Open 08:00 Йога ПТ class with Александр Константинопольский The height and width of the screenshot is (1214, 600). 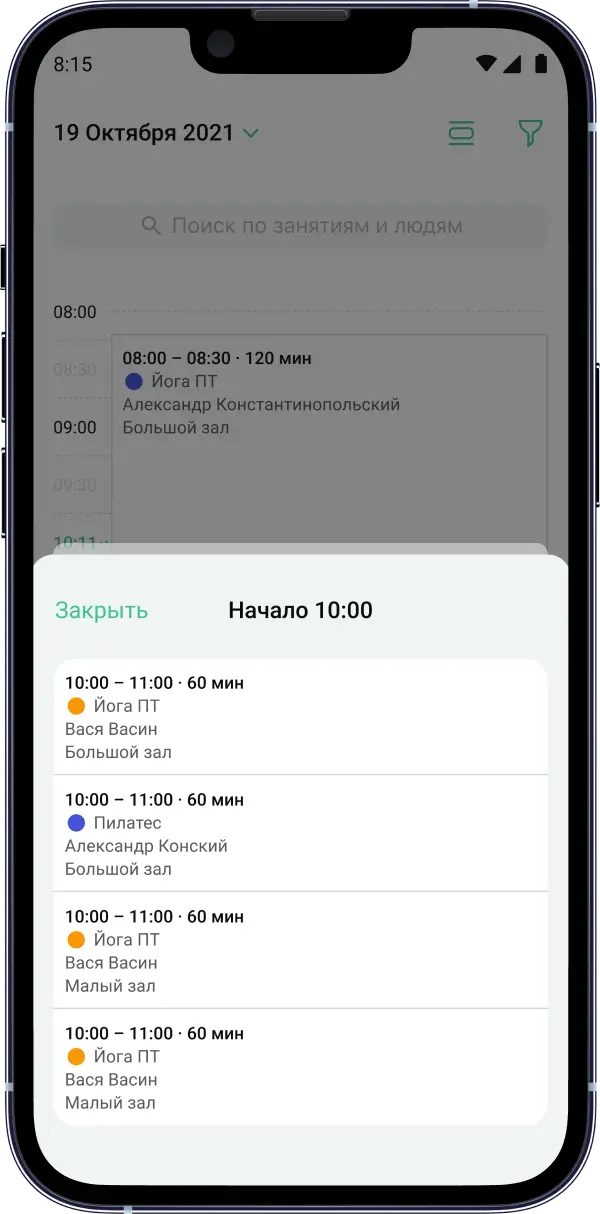pos(329,393)
